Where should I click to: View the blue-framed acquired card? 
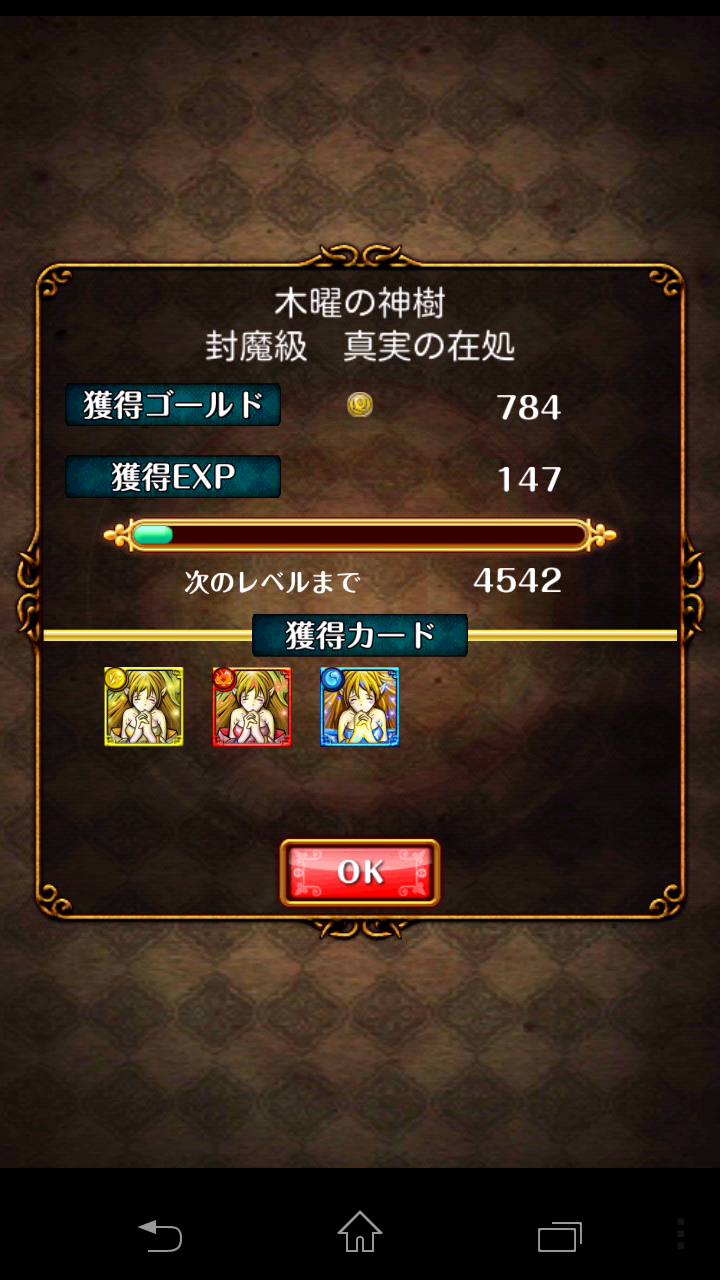click(360, 707)
